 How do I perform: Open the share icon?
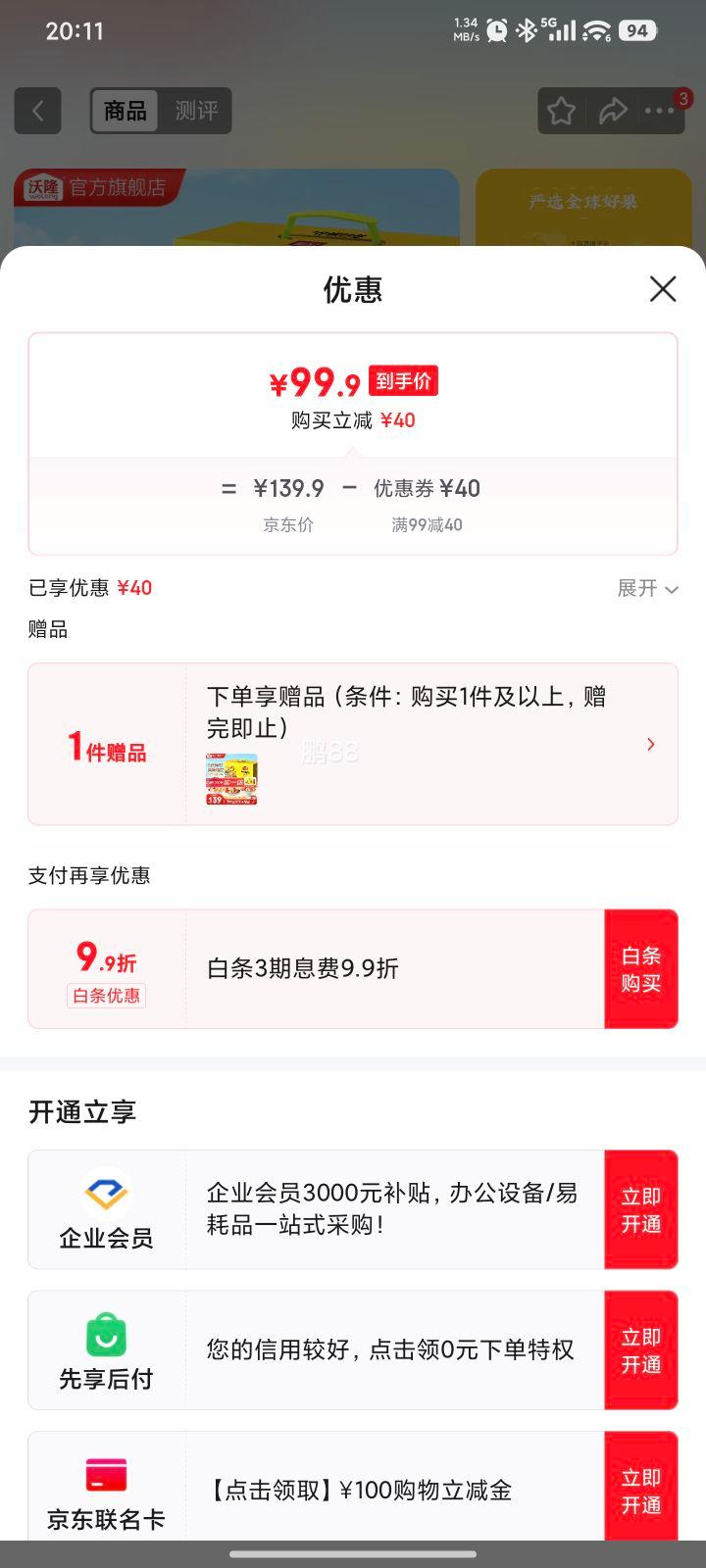613,110
